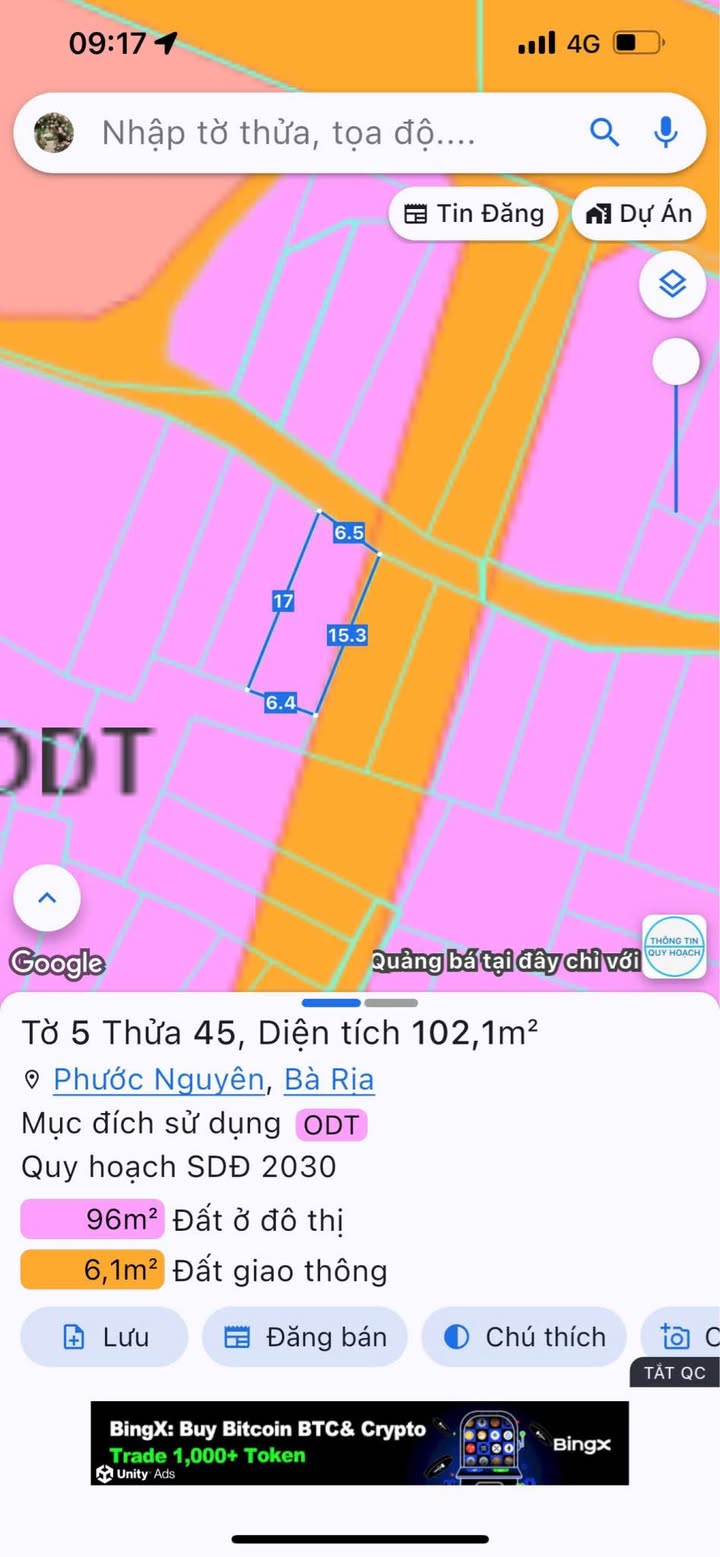Screen dimensions: 720x1557
Task: Tap the overlay opacity slider handle
Action: (676, 361)
